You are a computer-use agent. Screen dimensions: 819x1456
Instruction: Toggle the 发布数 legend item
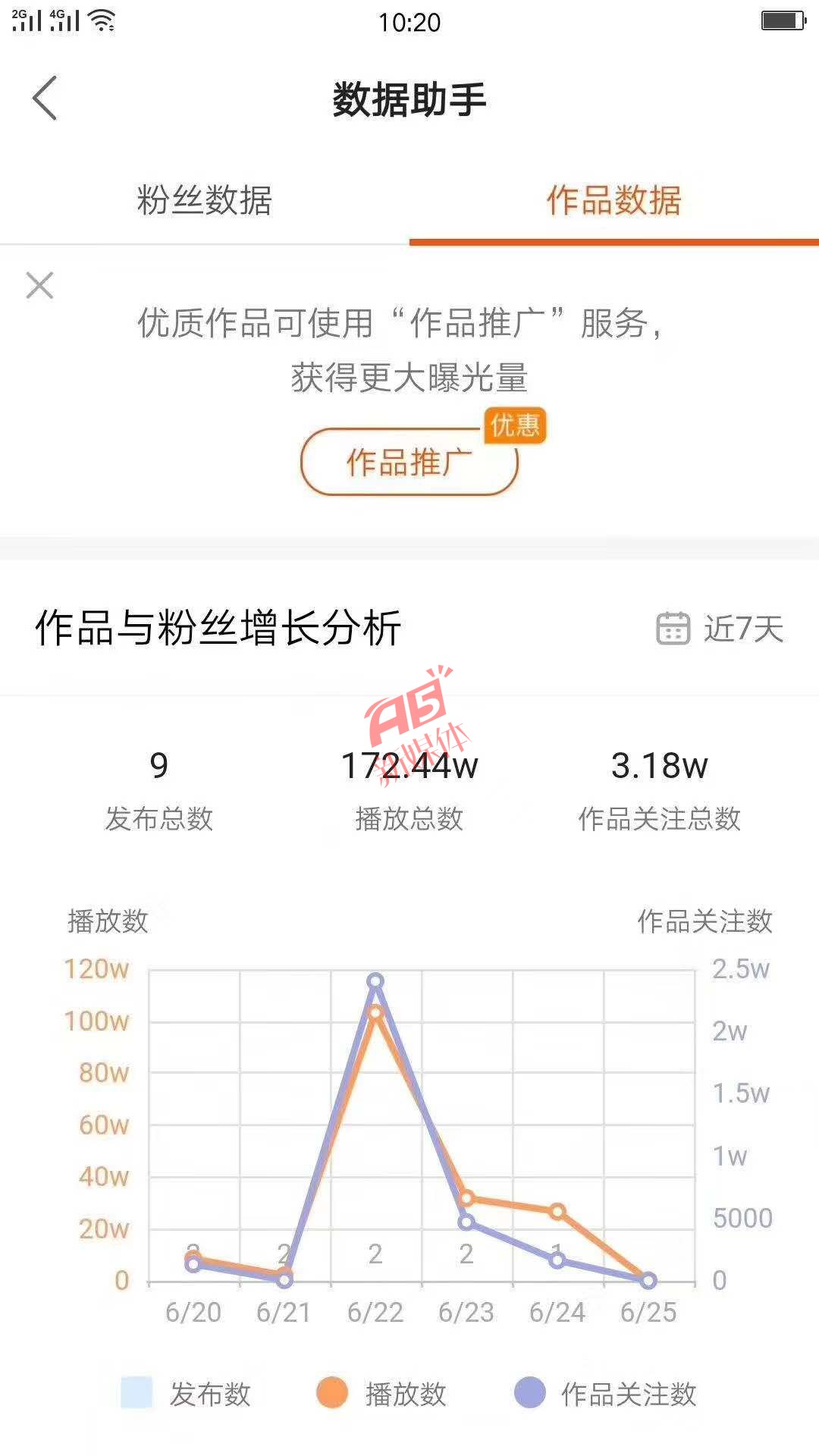(x=187, y=1393)
